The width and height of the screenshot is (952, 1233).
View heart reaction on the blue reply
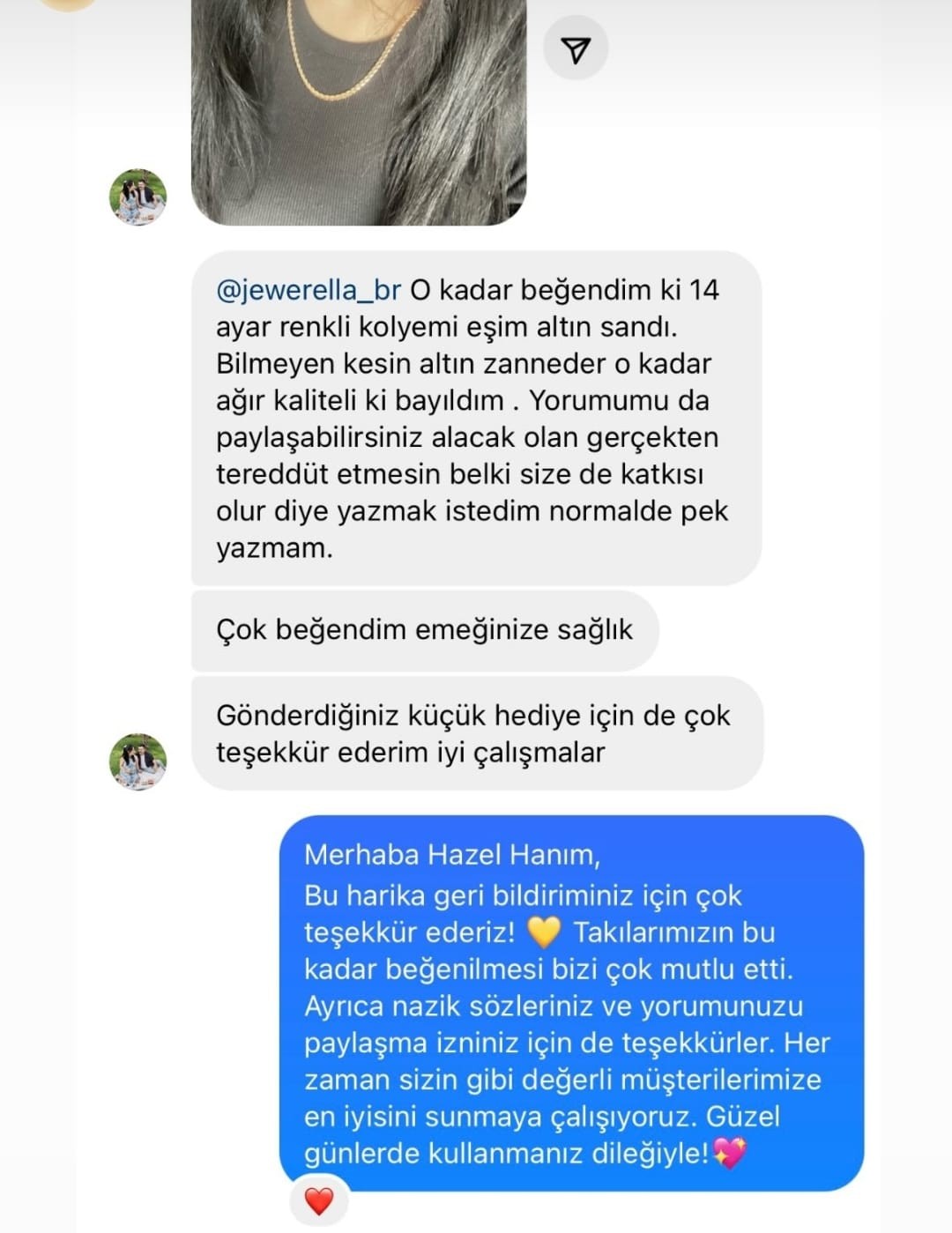[x=319, y=1200]
